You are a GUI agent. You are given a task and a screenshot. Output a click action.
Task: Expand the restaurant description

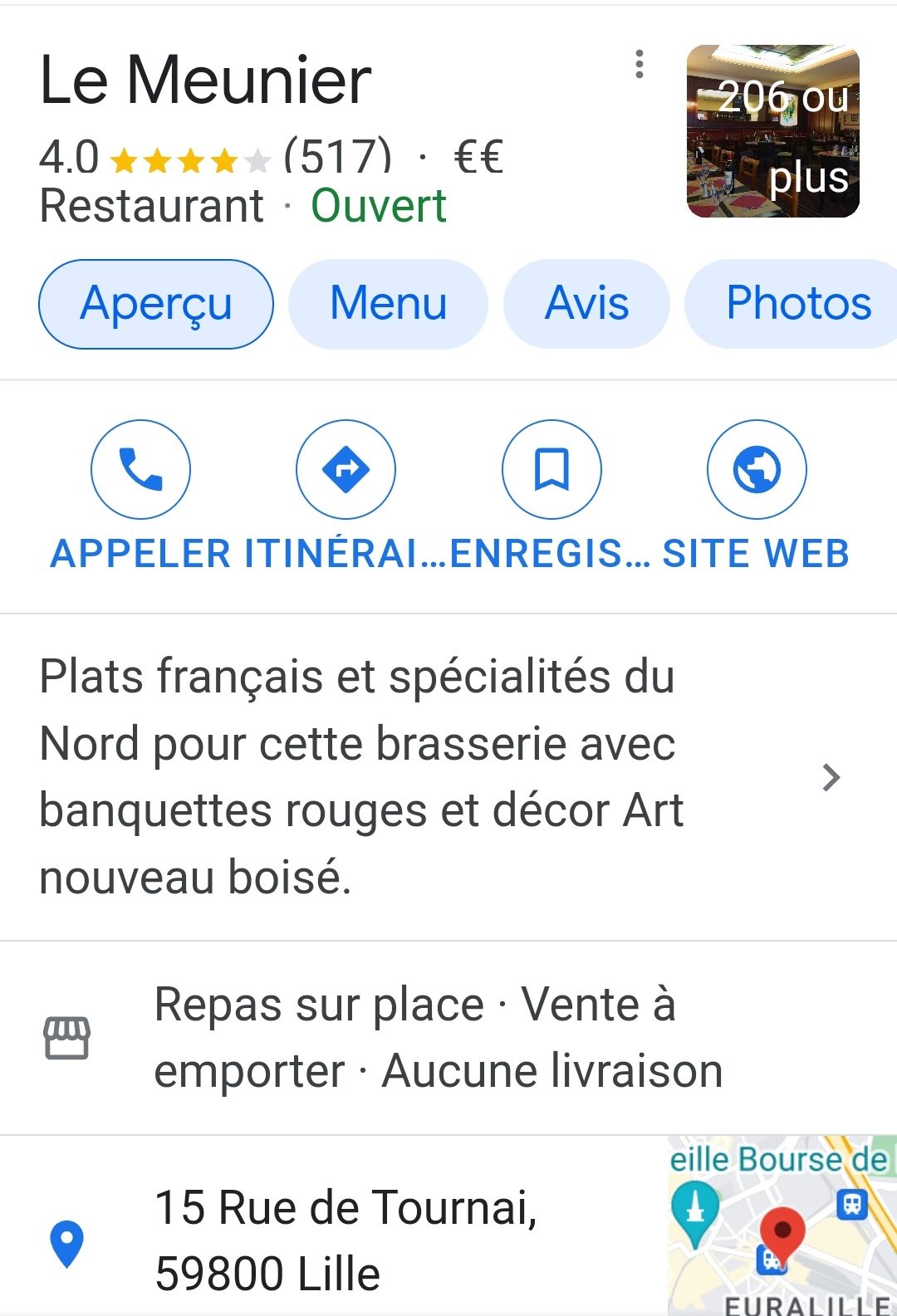pos(831,777)
